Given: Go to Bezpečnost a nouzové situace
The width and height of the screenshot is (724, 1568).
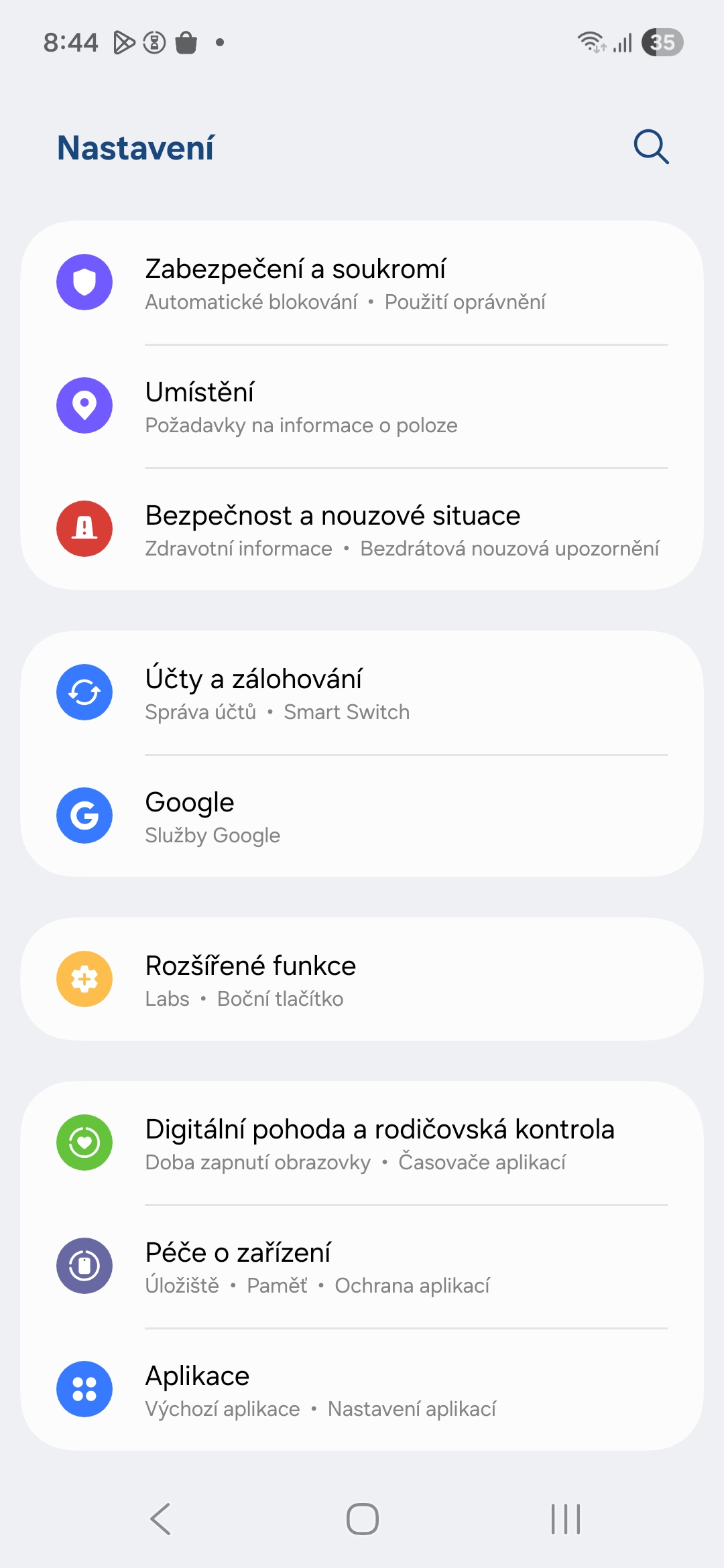Looking at the screenshot, I should tap(362, 529).
